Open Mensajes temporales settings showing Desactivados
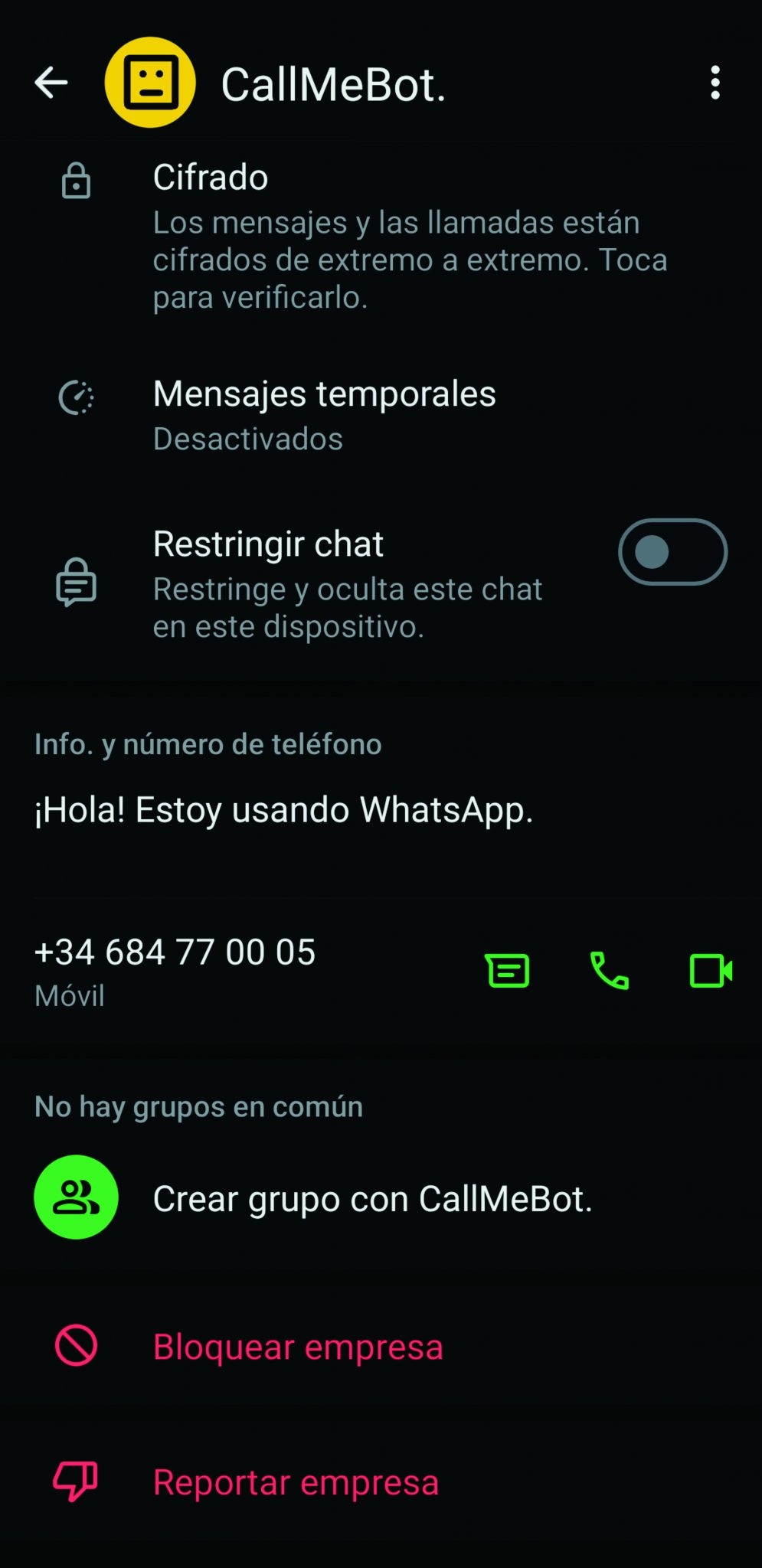 (325, 413)
